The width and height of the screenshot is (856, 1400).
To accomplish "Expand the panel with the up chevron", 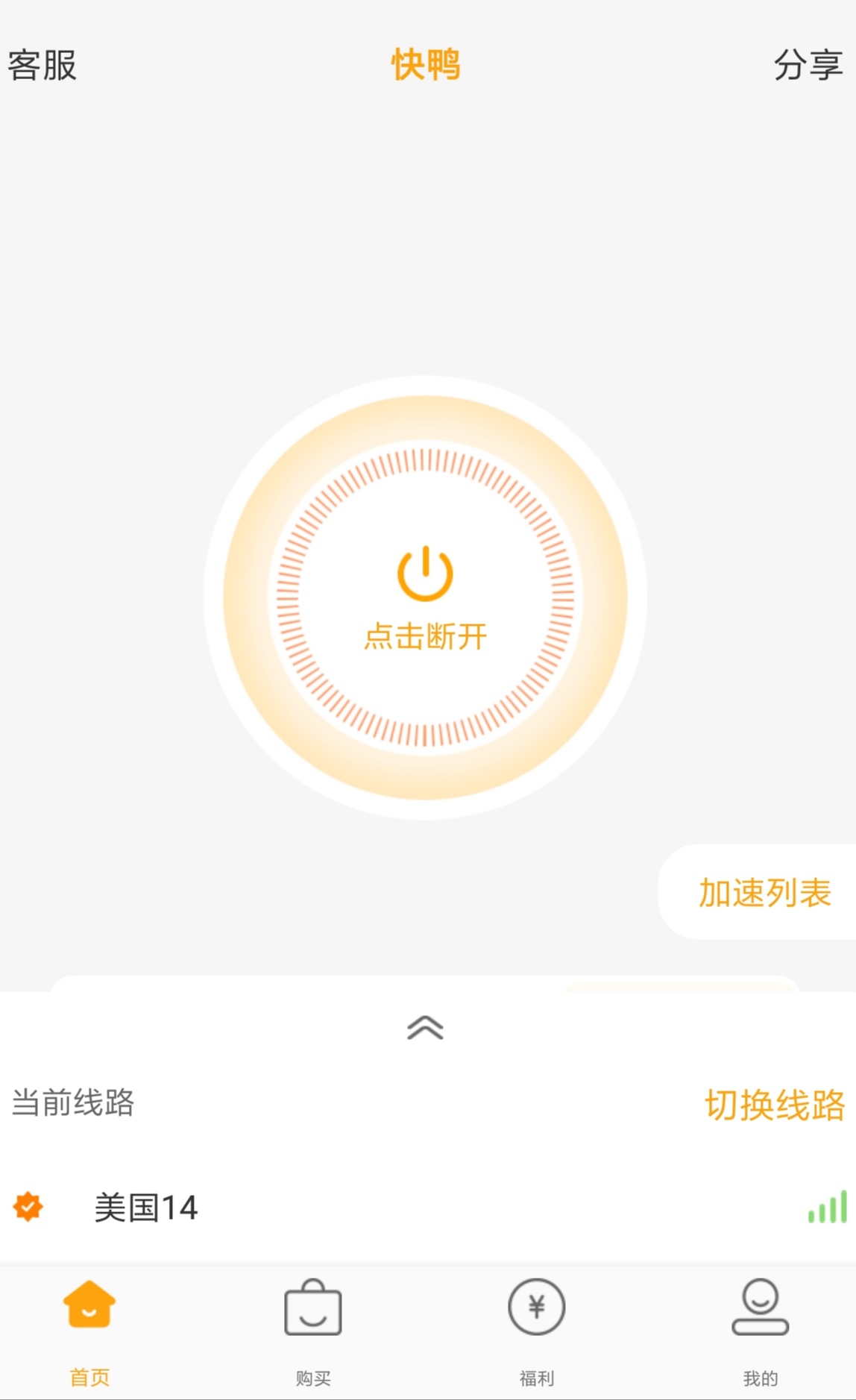I will [425, 1028].
